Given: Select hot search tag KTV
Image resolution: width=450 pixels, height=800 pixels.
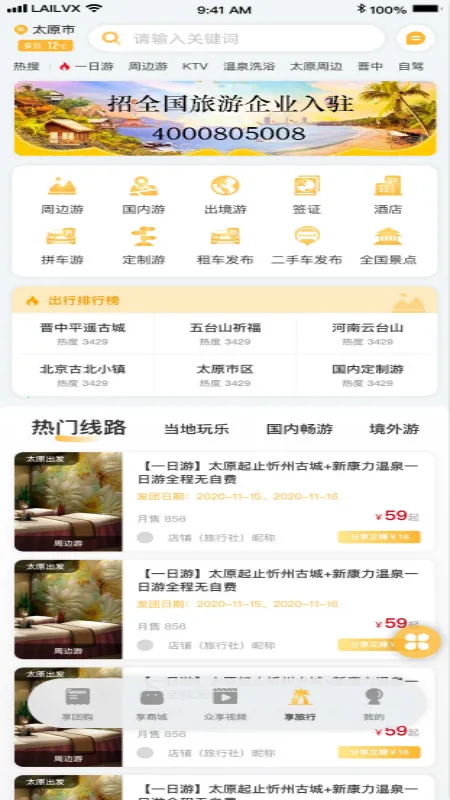Looking at the screenshot, I should pos(195,66).
